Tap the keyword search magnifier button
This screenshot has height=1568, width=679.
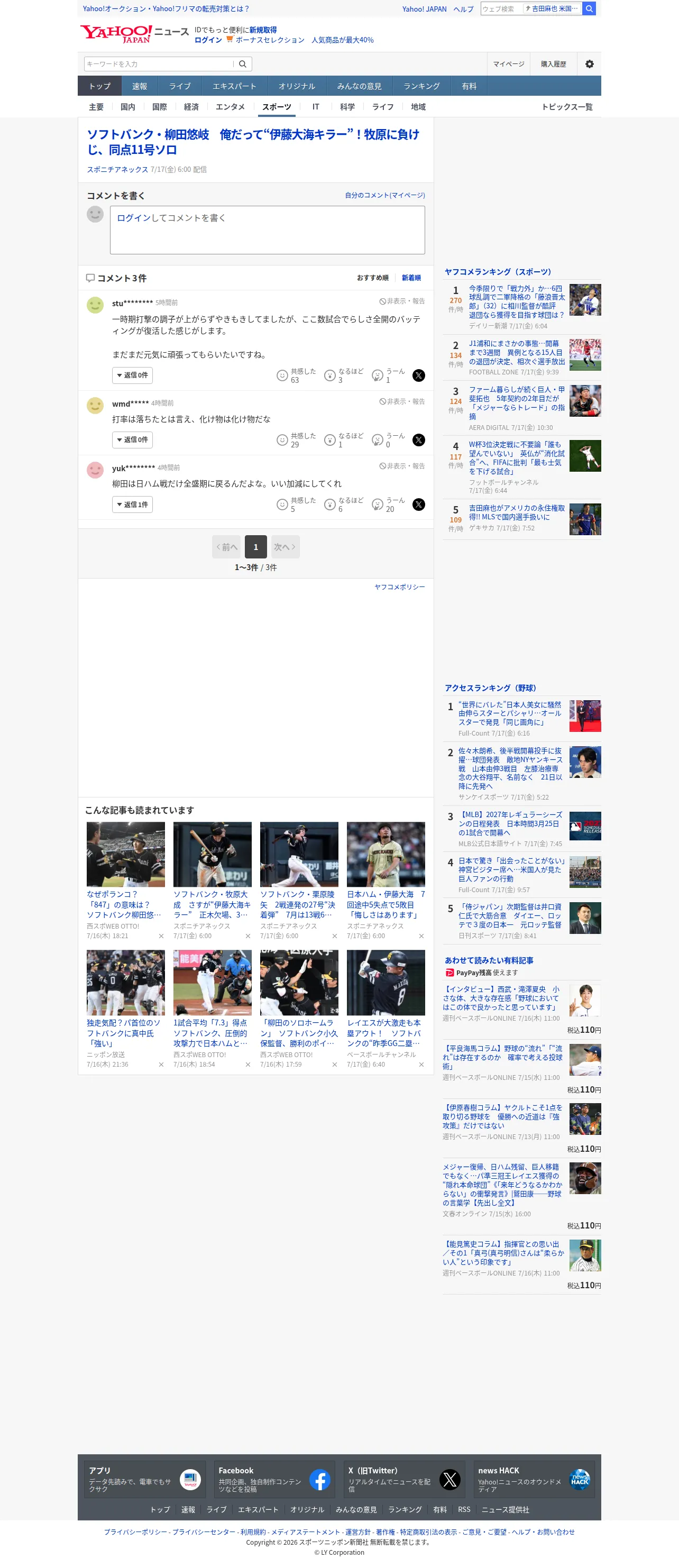242,64
